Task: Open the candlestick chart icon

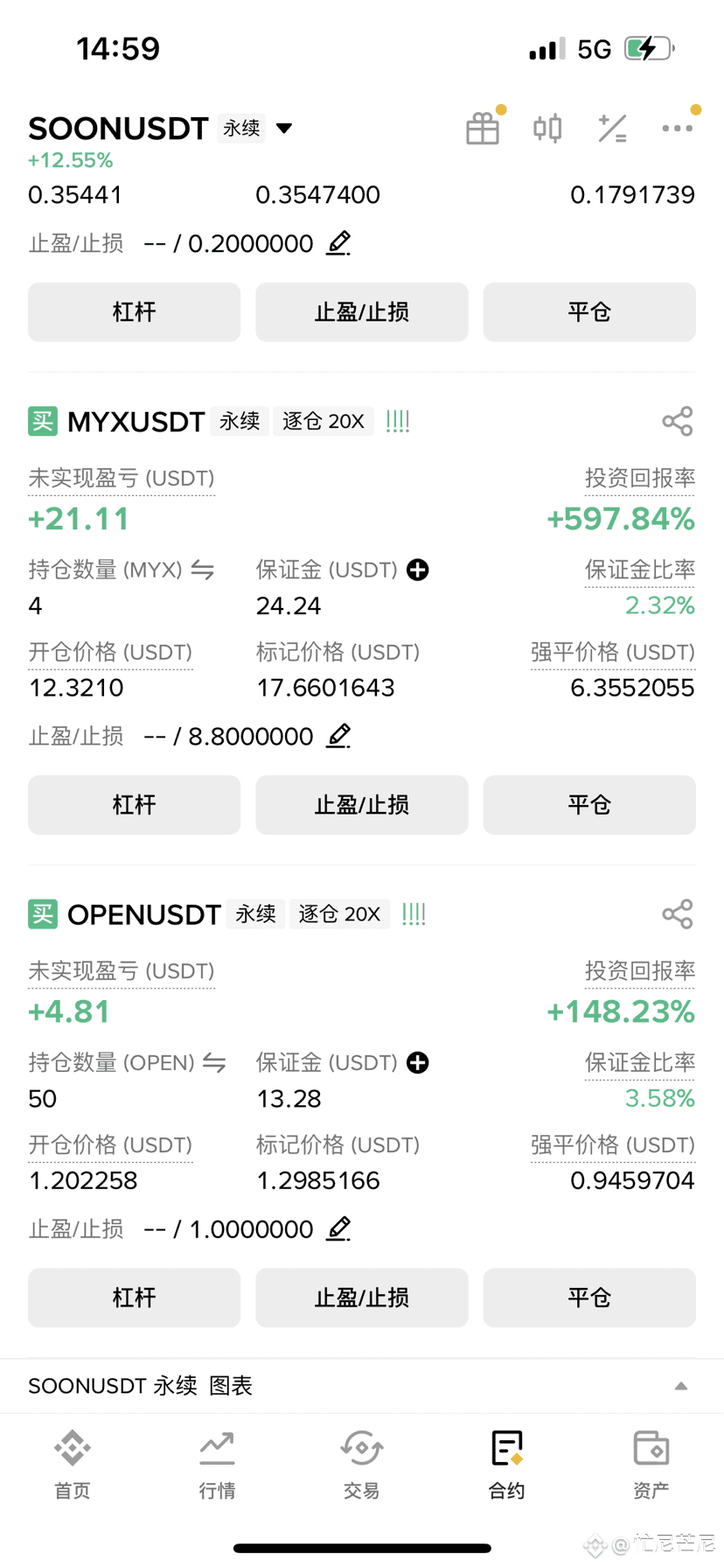Action: click(547, 129)
